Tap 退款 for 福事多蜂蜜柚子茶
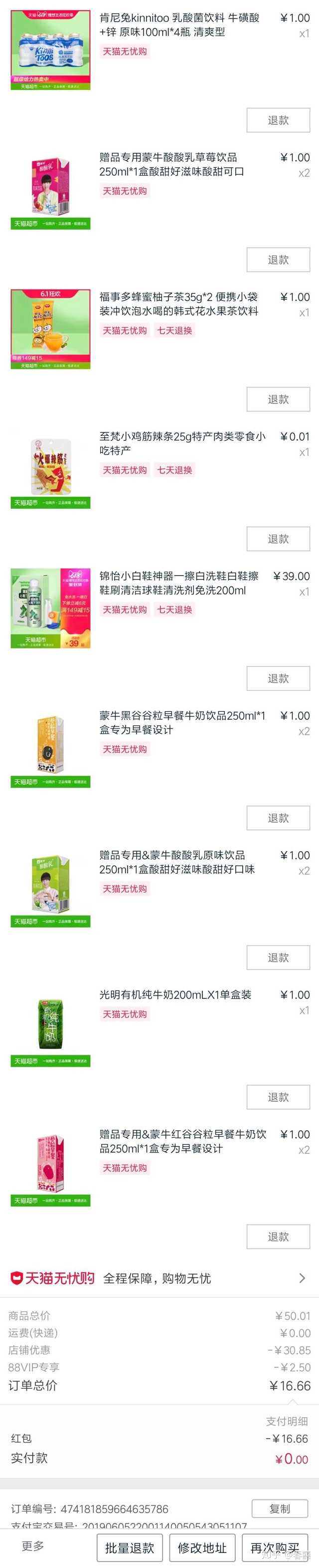The height and width of the screenshot is (1568, 319). [278, 399]
